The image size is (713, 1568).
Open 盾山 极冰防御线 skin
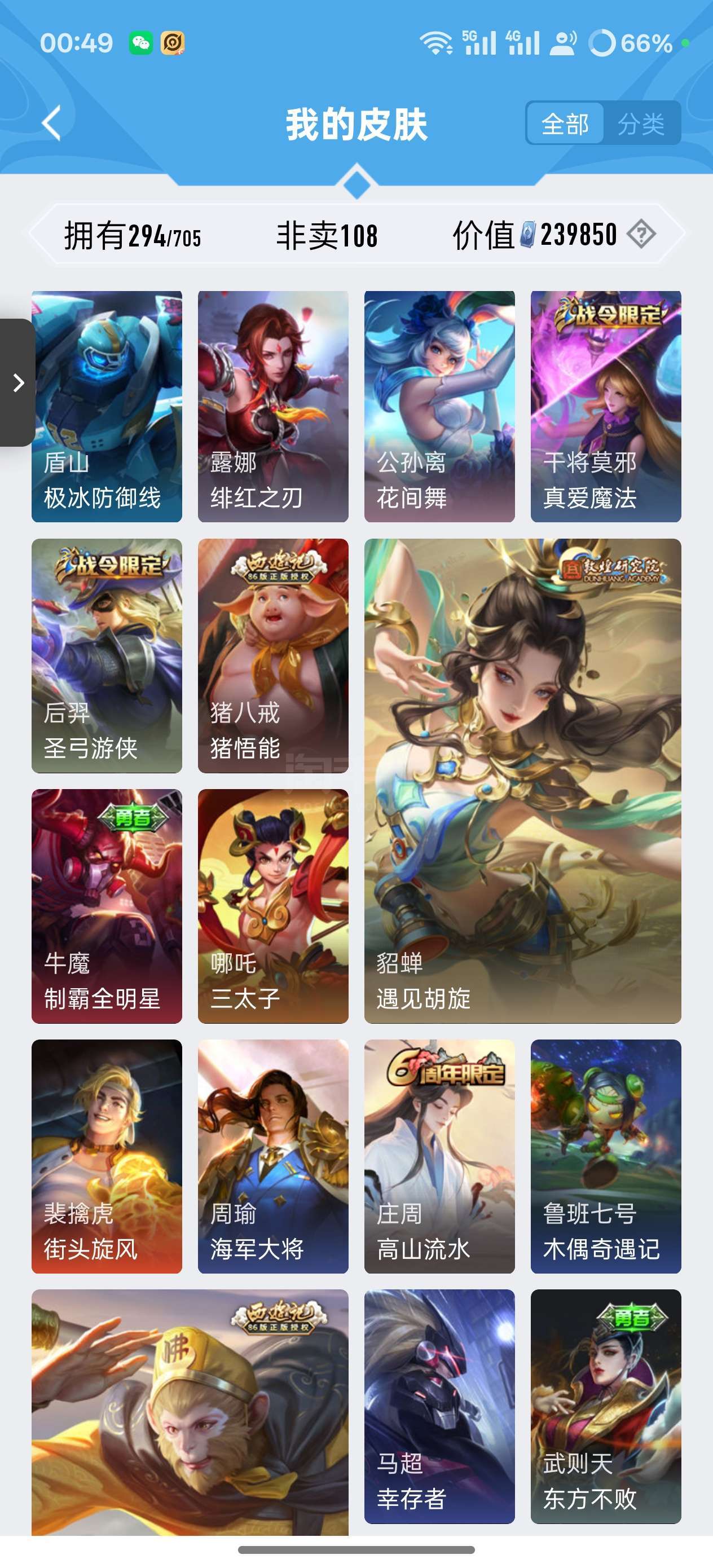(x=107, y=406)
